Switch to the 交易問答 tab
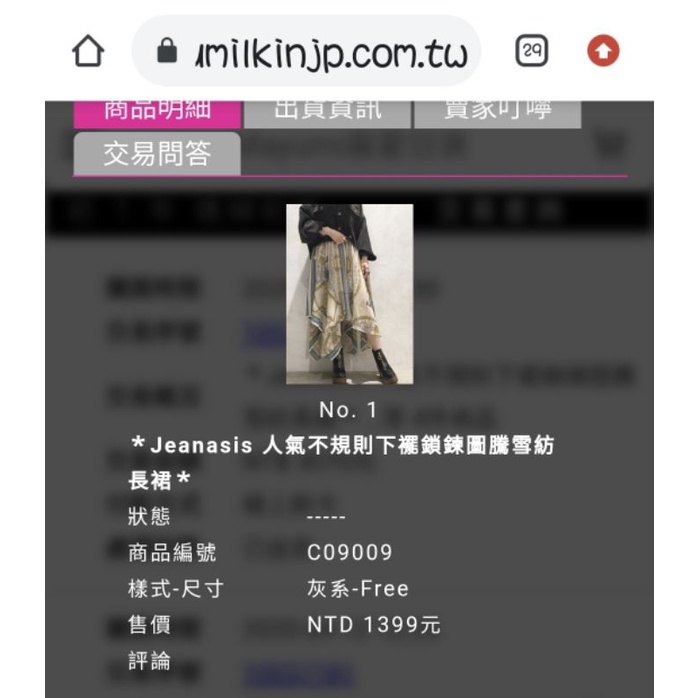This screenshot has width=698, height=698. pyautogui.click(x=157, y=154)
